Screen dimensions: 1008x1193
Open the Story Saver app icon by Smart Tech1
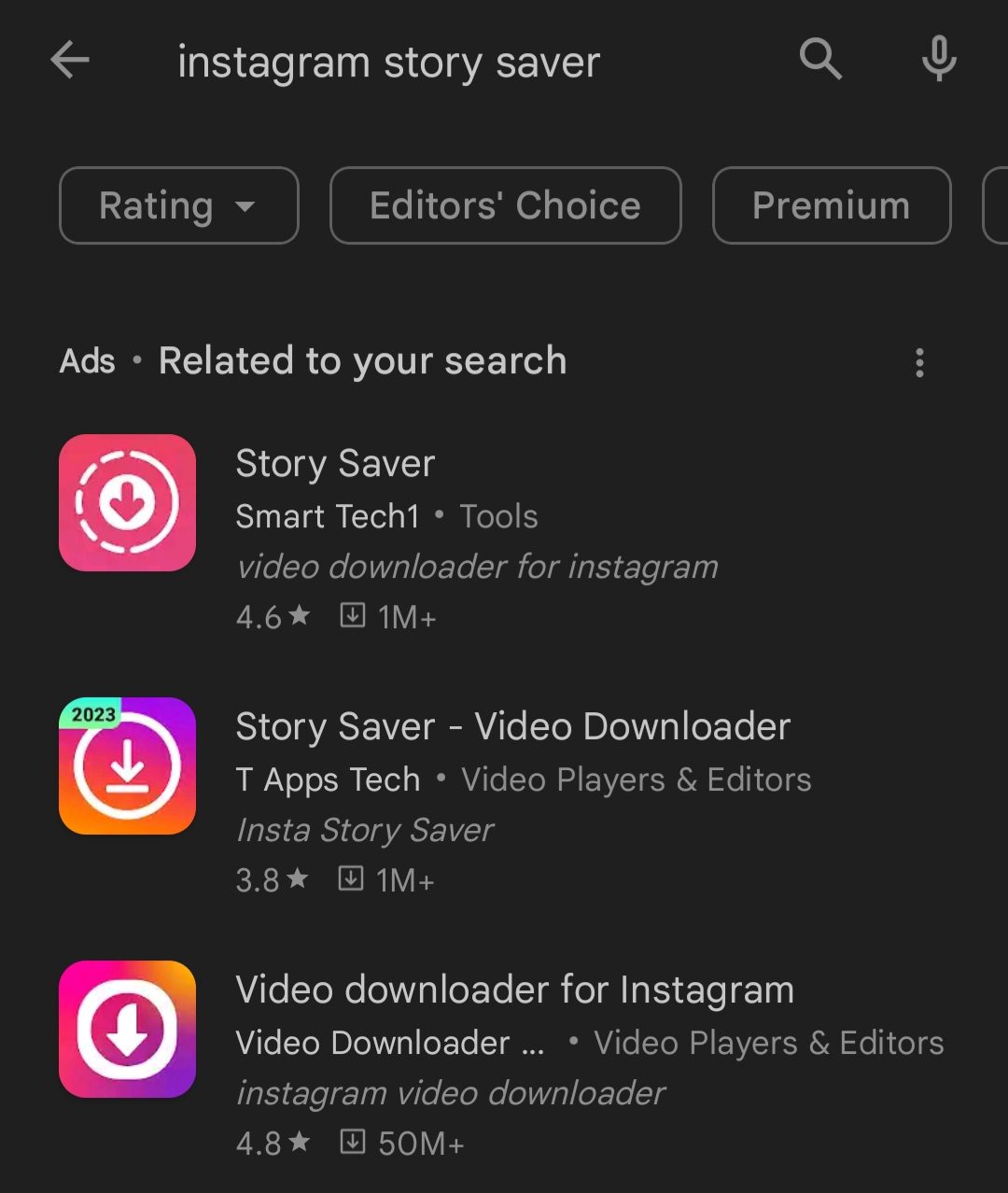coord(127,501)
